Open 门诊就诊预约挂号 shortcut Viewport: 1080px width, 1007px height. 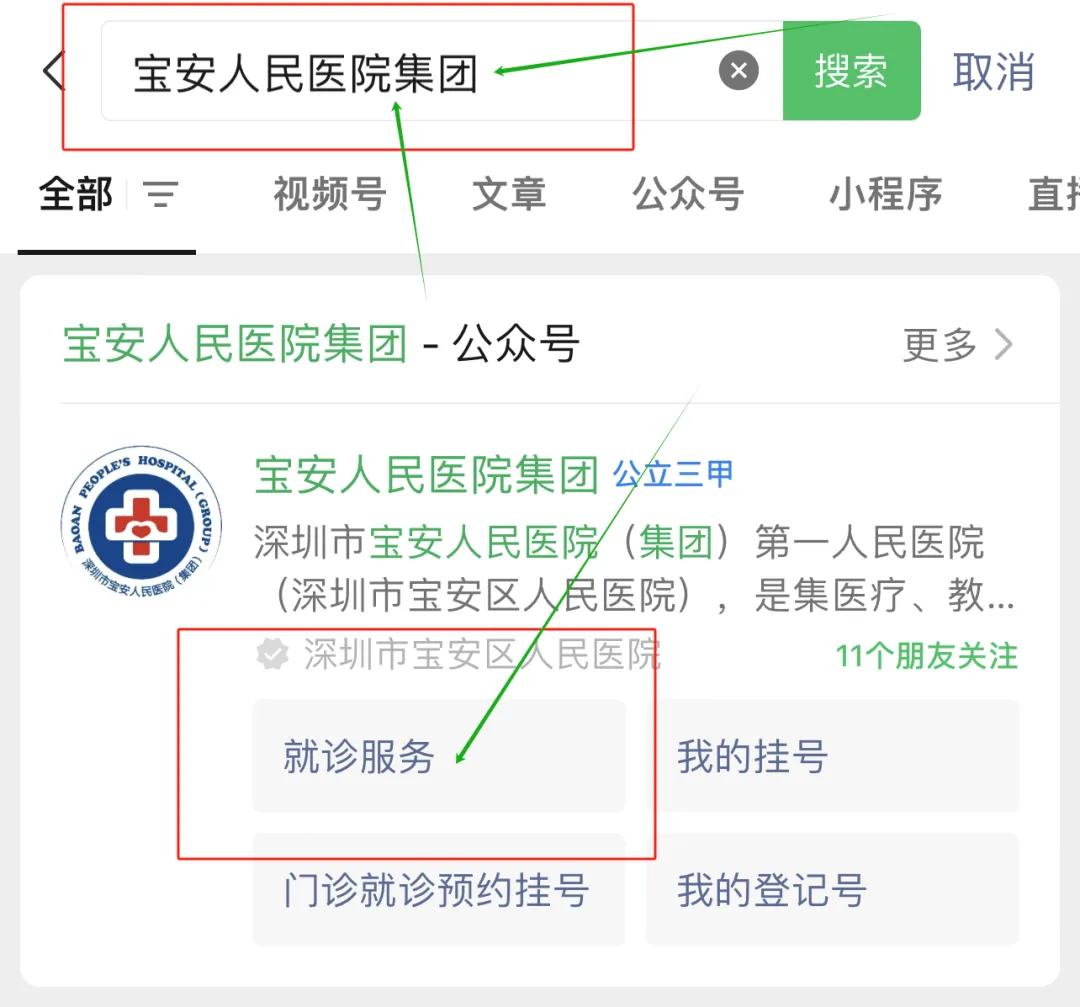coord(438,889)
